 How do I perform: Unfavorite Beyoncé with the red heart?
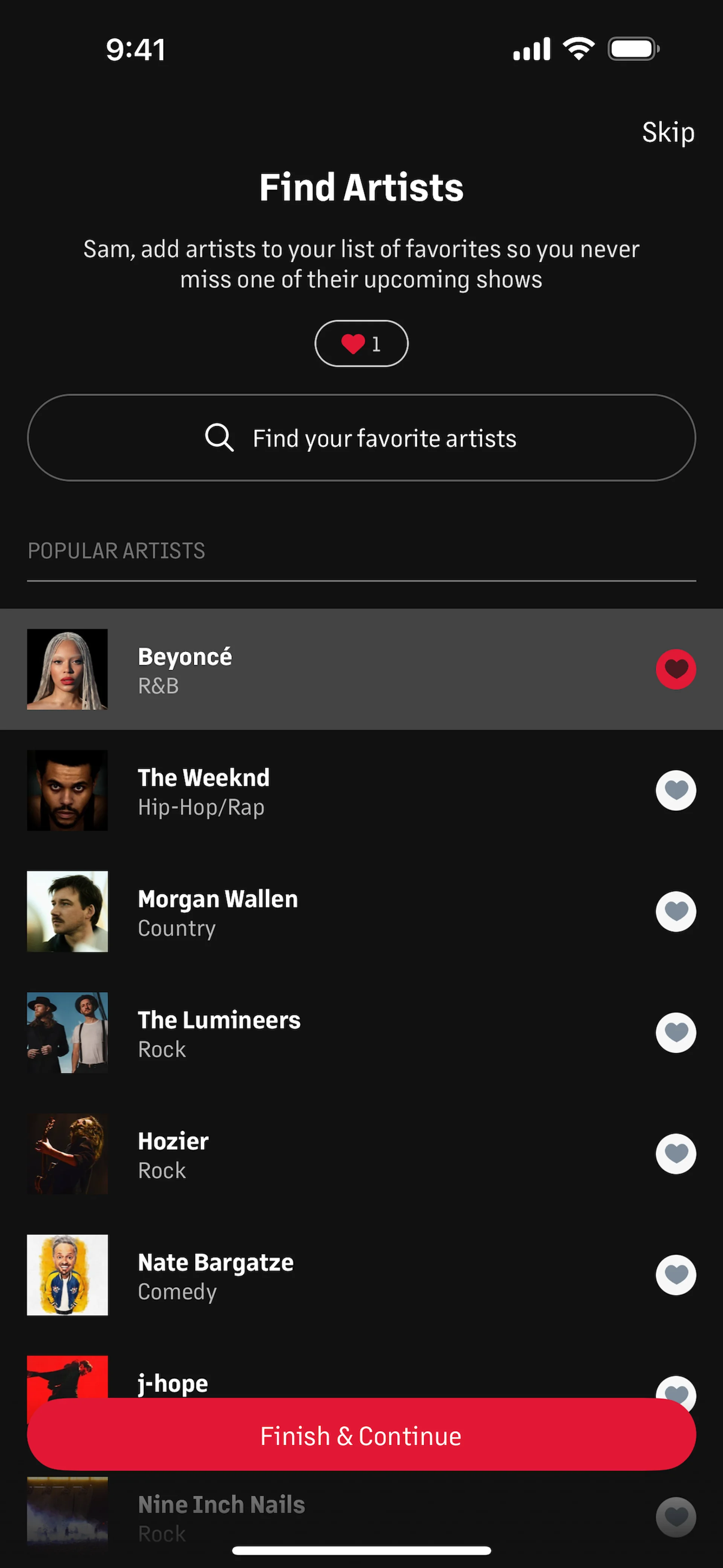coord(676,669)
